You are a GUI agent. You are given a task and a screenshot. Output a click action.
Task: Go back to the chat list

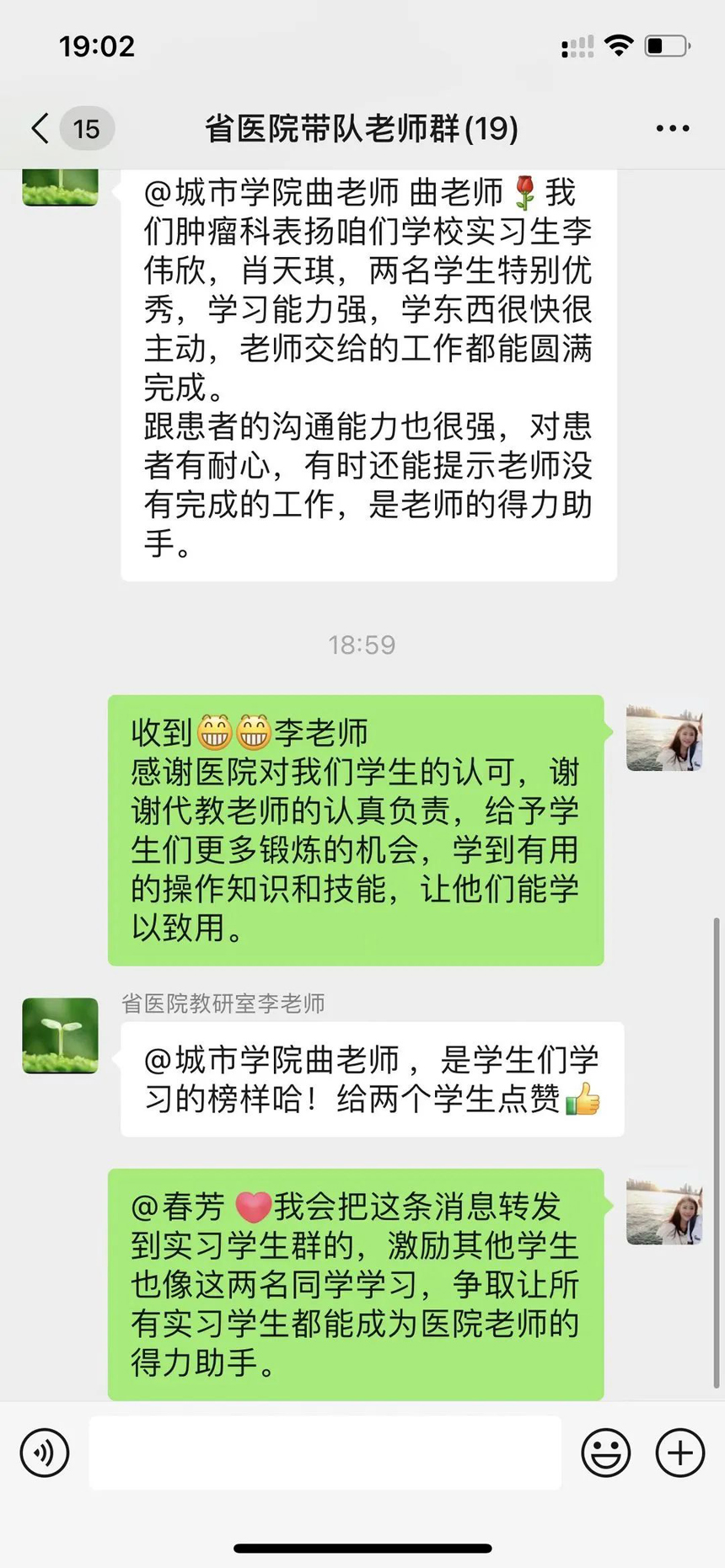point(40,129)
